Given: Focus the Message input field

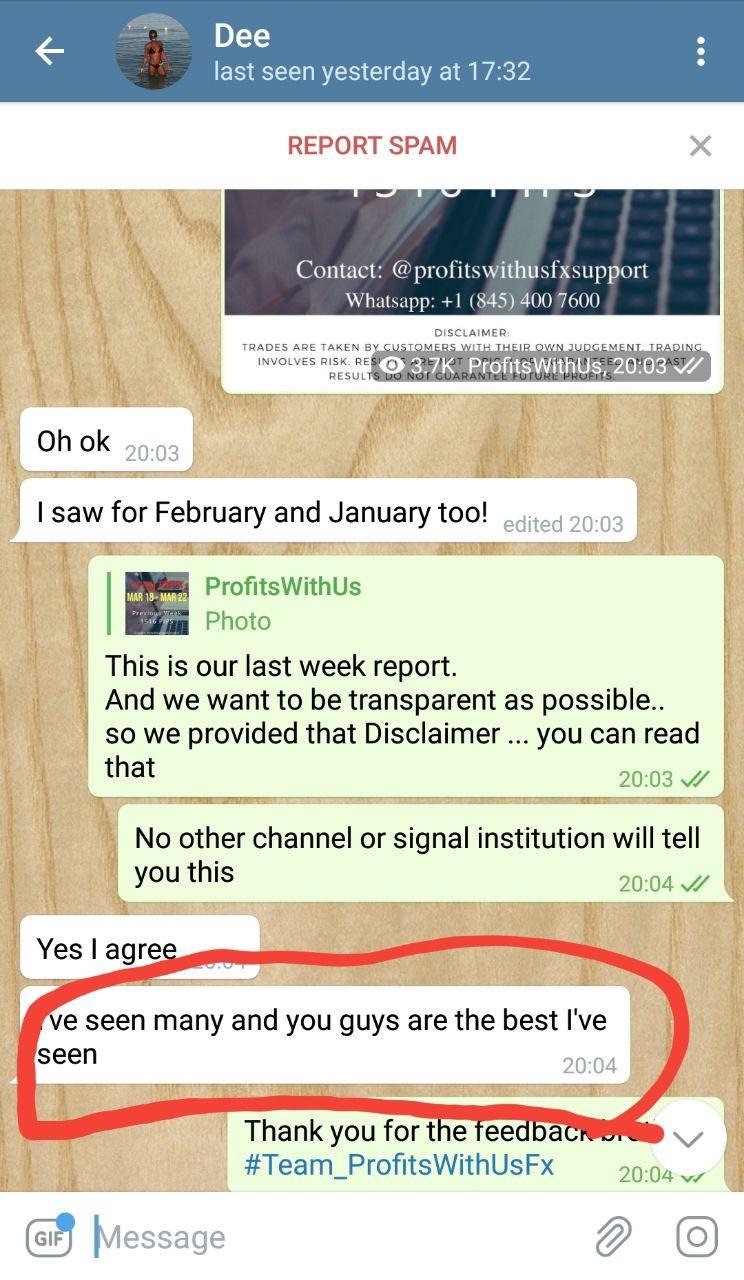Looking at the screenshot, I should click(x=330, y=1238).
